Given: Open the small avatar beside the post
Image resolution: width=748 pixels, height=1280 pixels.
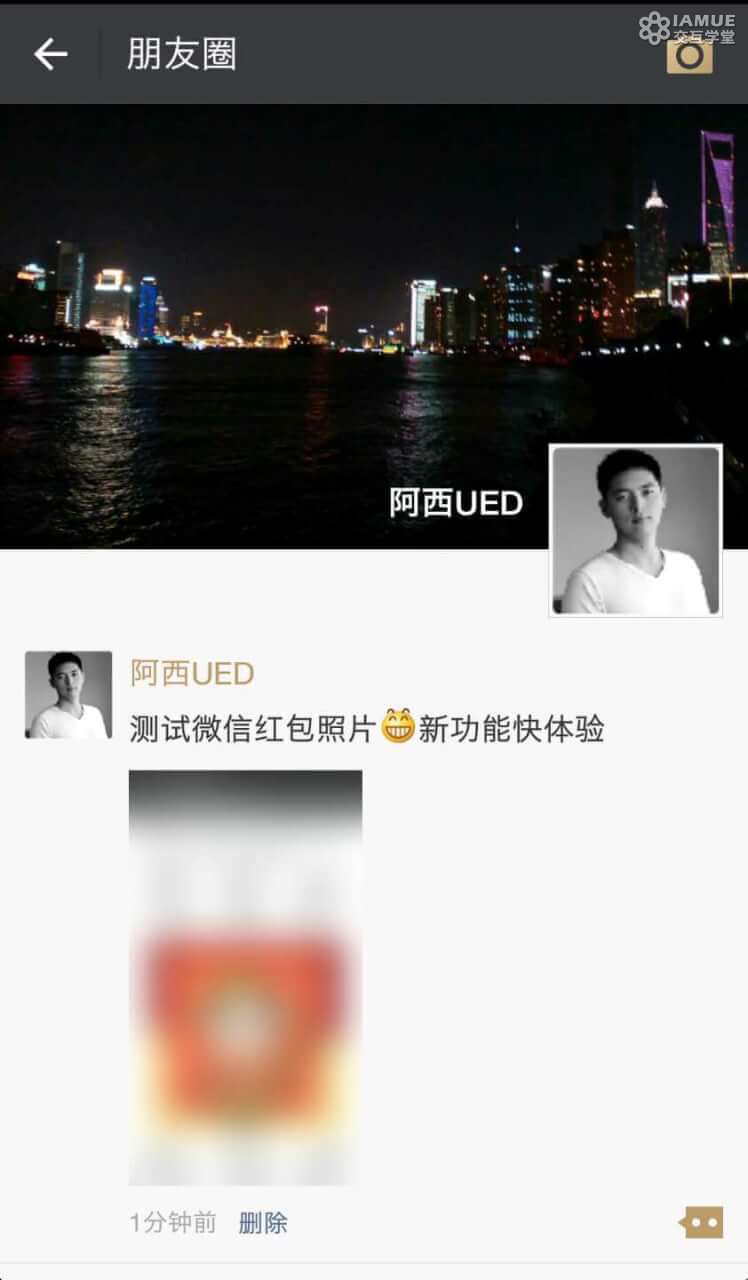Looking at the screenshot, I should [68, 695].
